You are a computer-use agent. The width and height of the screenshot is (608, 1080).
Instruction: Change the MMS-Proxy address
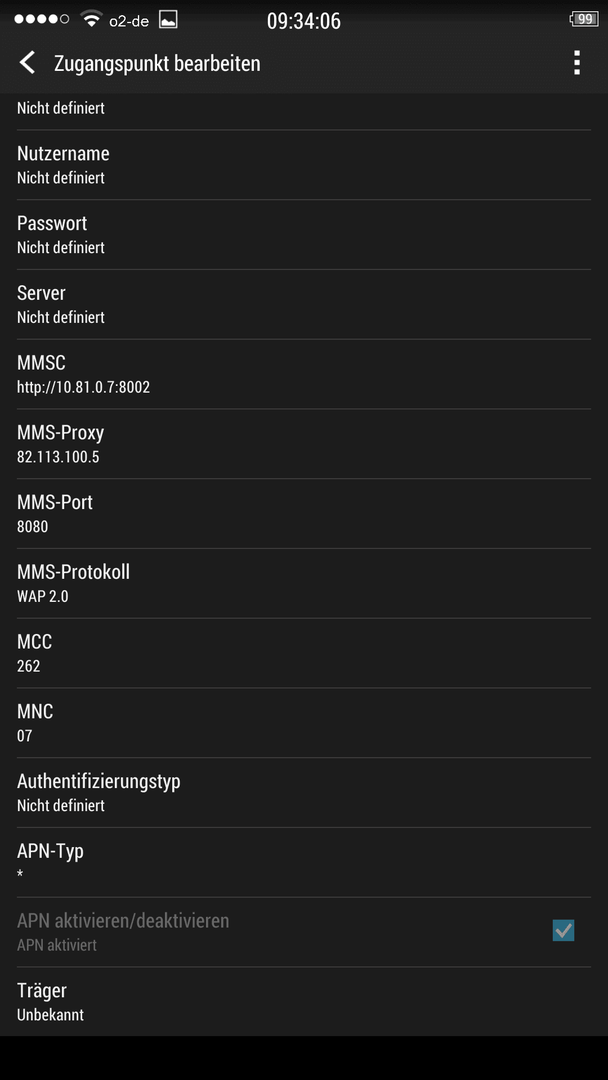coord(304,444)
